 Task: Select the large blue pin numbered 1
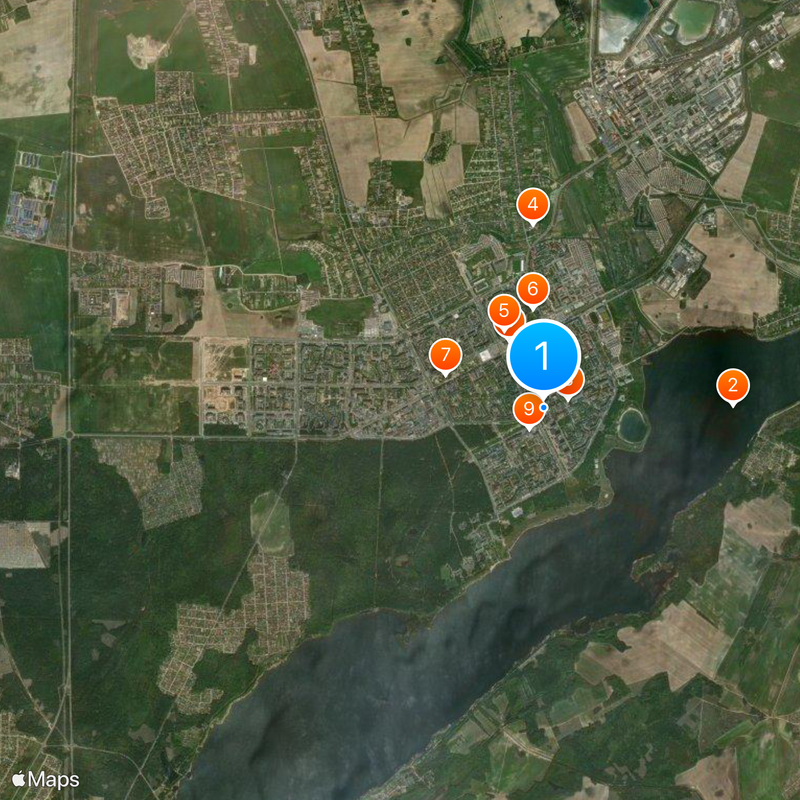pos(544,355)
